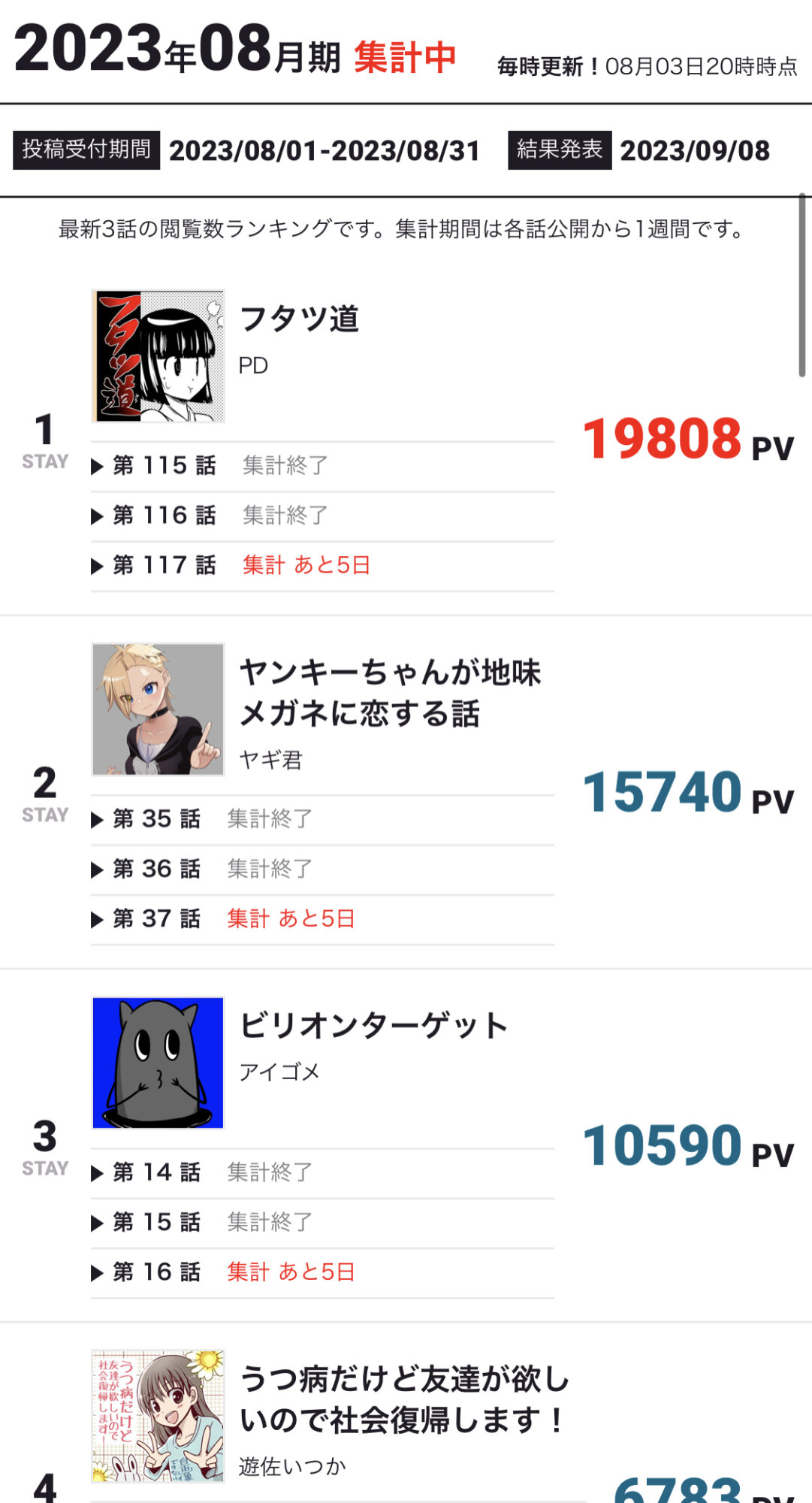Screen dimensions: 812x1503
Task: Open the フタツ道 title link
Action: [299, 319]
